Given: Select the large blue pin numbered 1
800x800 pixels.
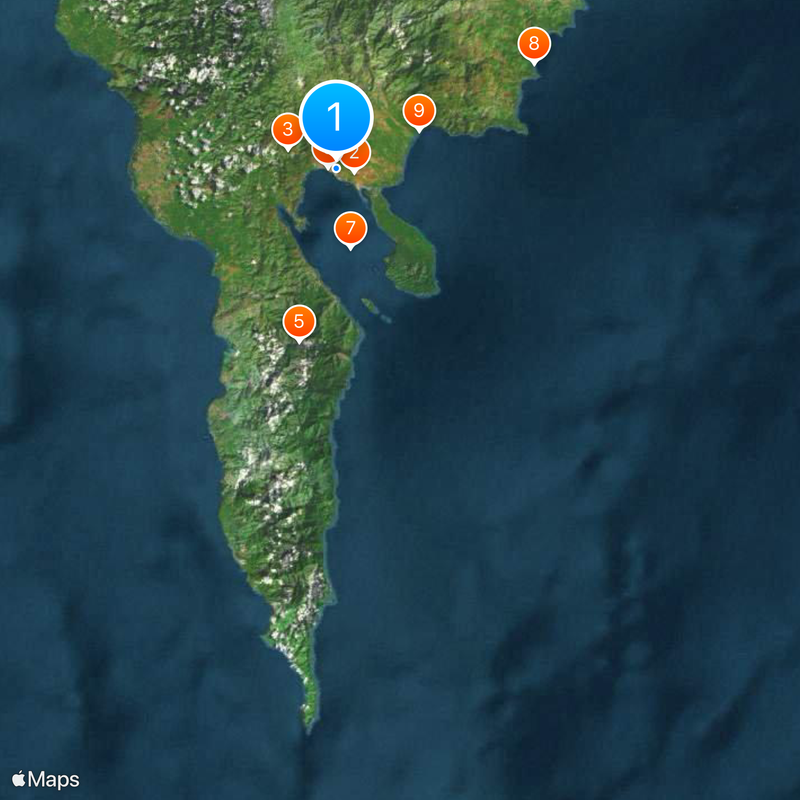Looking at the screenshot, I should coord(336,117).
